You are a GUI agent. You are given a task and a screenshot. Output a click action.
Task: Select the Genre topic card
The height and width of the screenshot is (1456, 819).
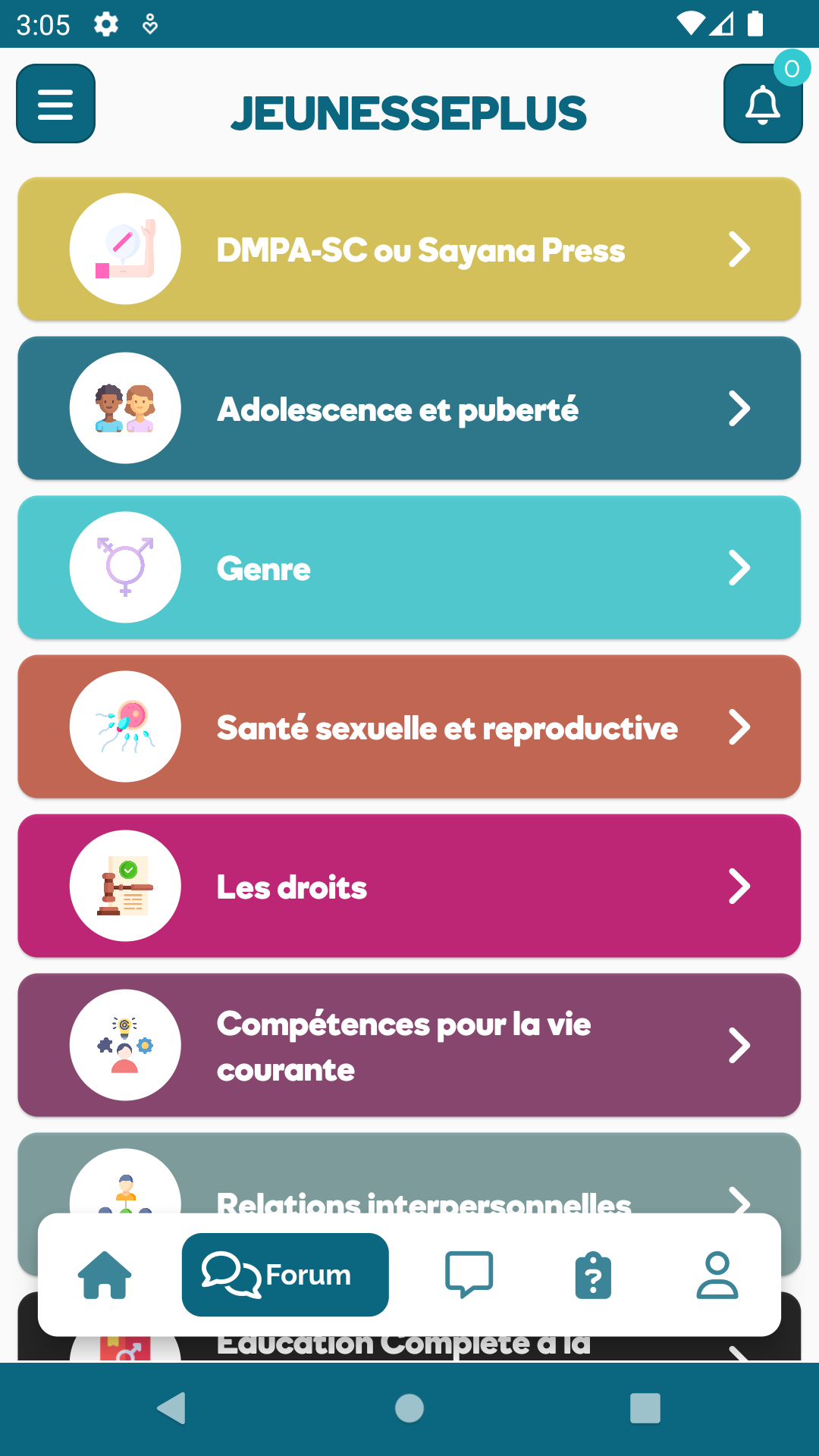point(409,567)
